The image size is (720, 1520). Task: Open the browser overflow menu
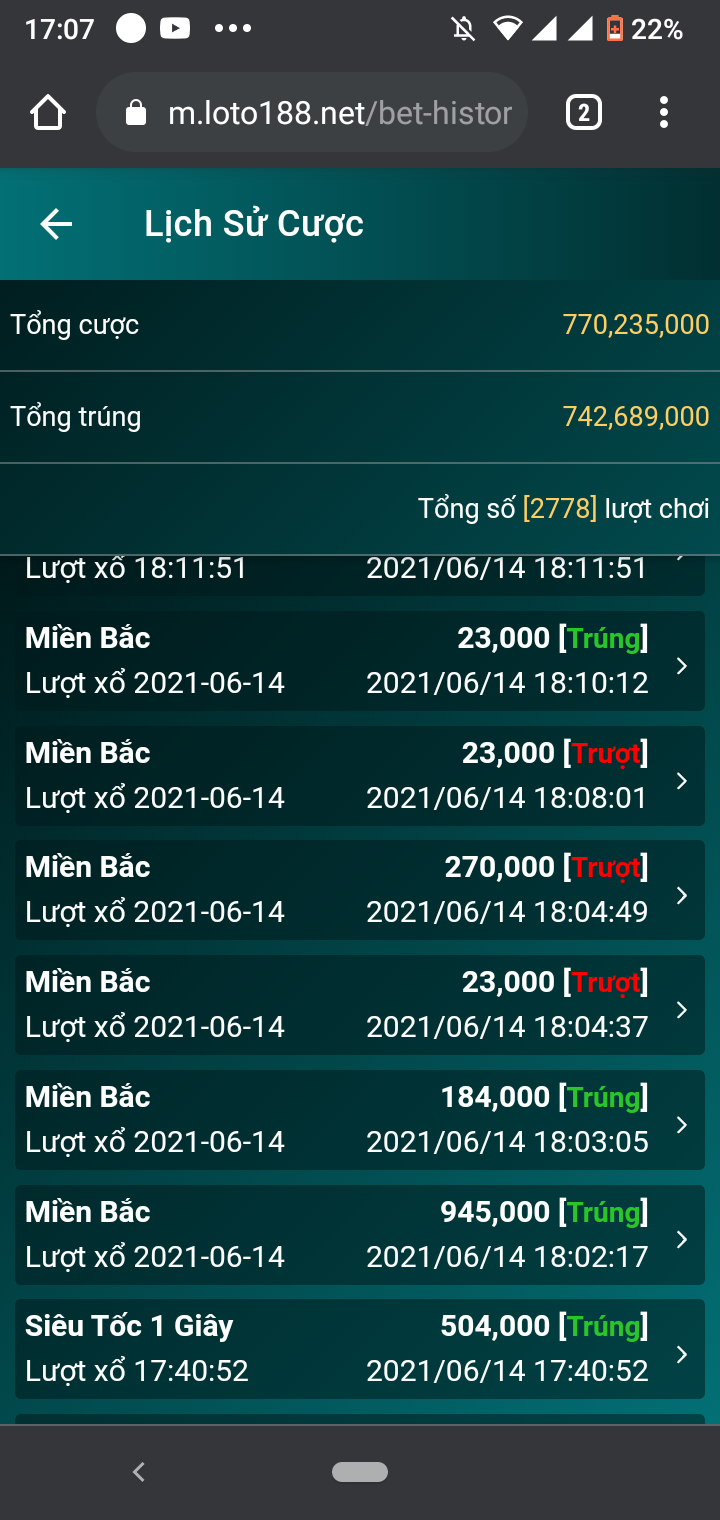point(664,113)
